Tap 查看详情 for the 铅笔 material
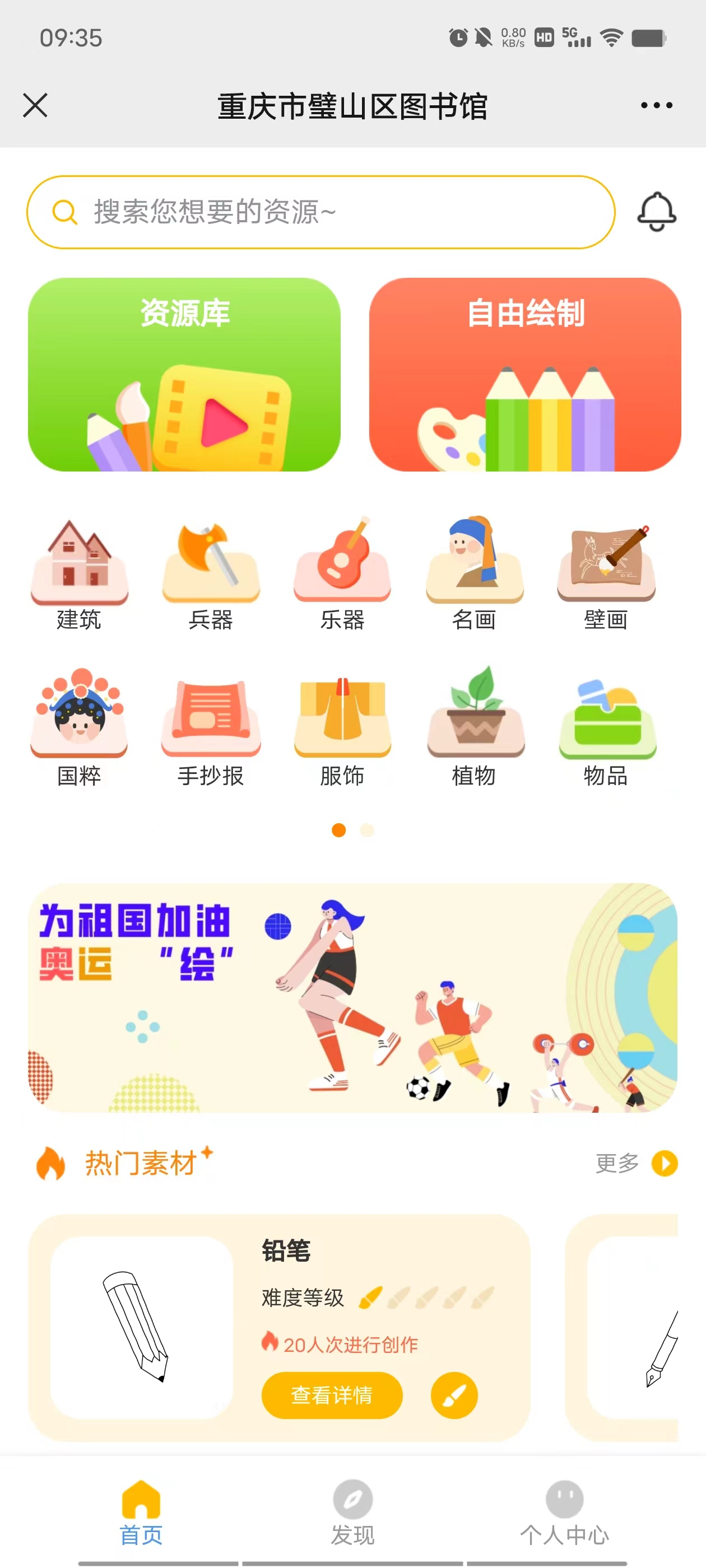 tap(332, 1394)
